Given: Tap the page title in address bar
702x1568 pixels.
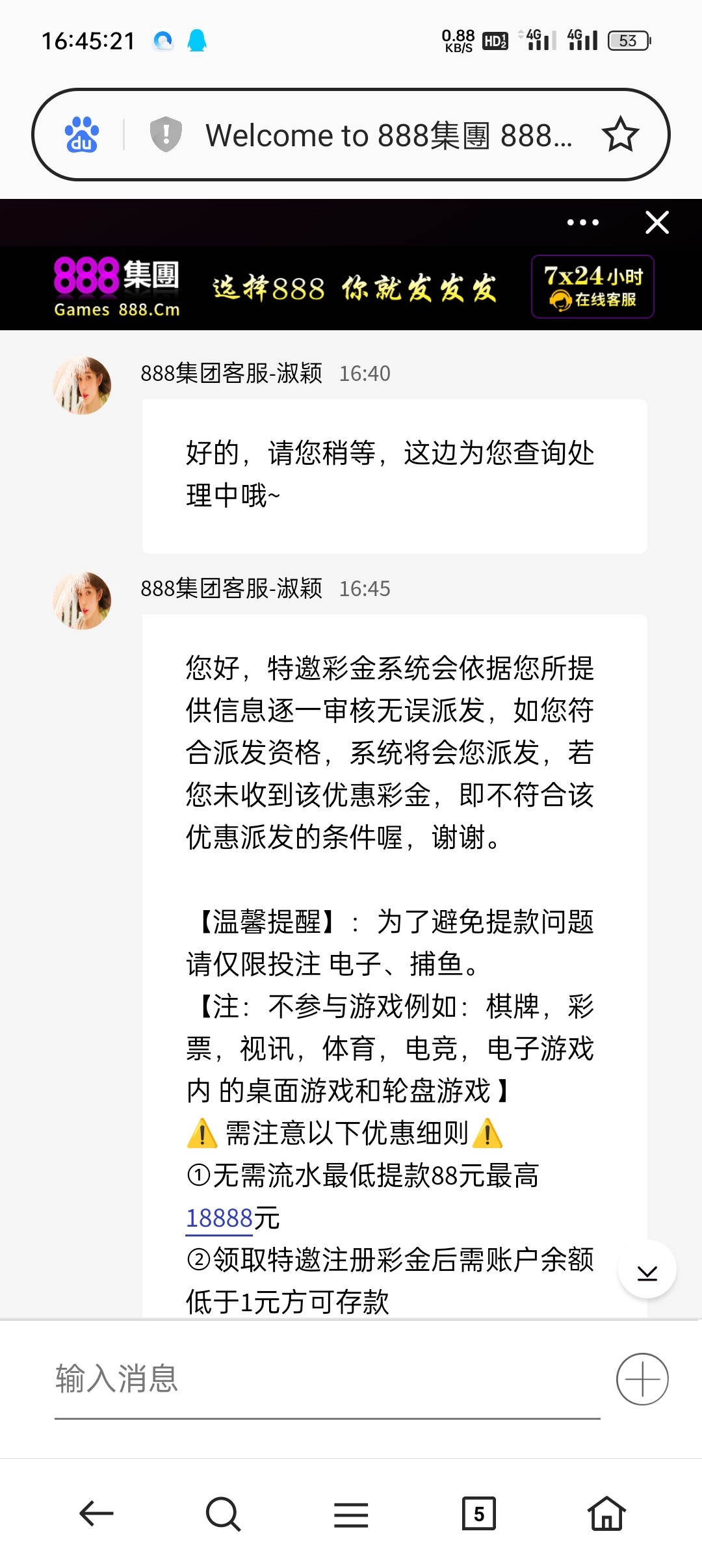Looking at the screenshot, I should click(x=389, y=135).
